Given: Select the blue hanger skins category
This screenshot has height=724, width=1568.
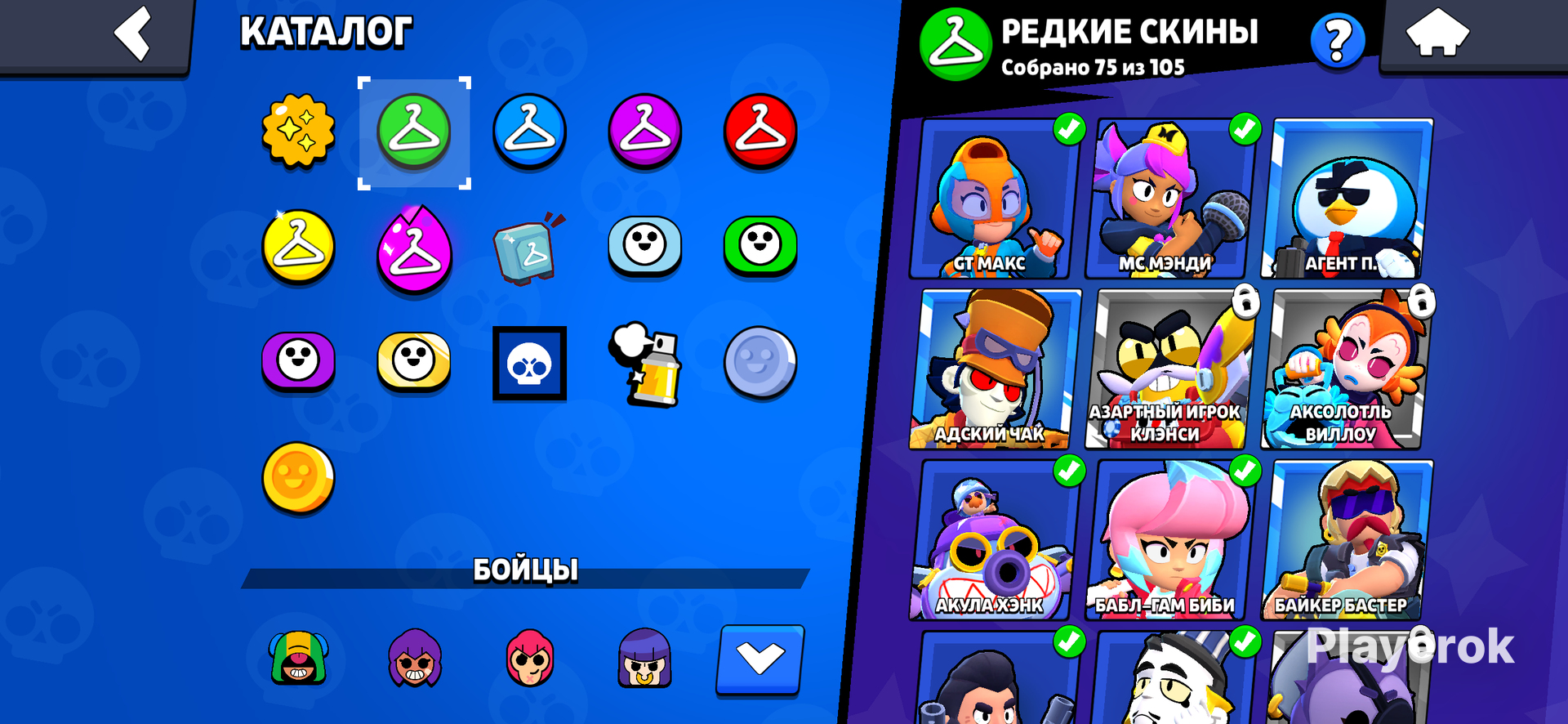Looking at the screenshot, I should coord(529,132).
